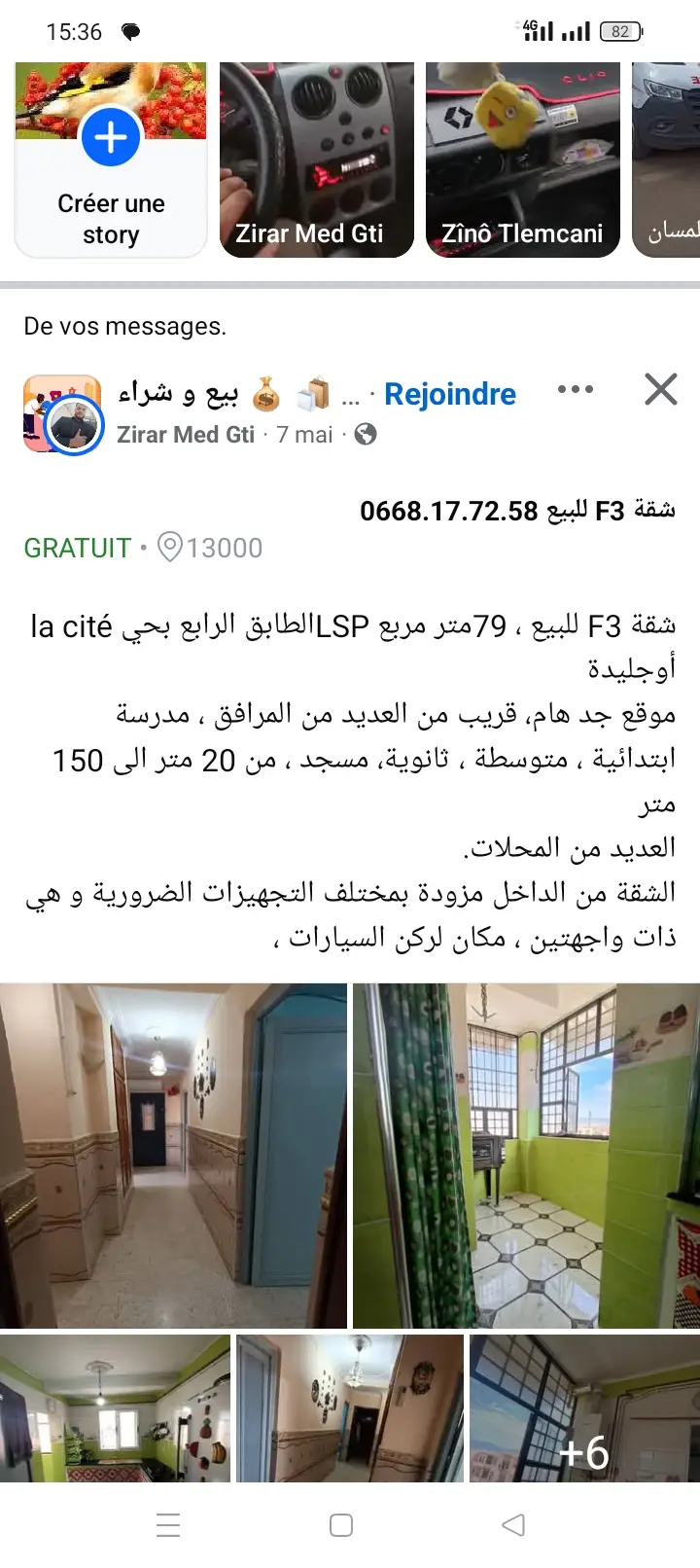Dismiss this suggested post
Image resolution: width=700 pixels, height=1568 pixels.
[661, 390]
